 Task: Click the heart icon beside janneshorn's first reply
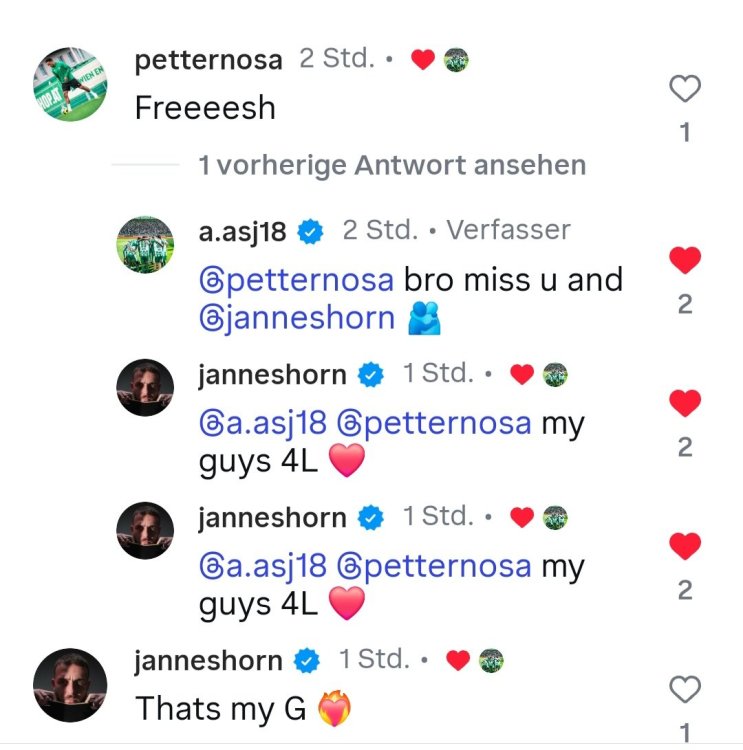click(685, 402)
